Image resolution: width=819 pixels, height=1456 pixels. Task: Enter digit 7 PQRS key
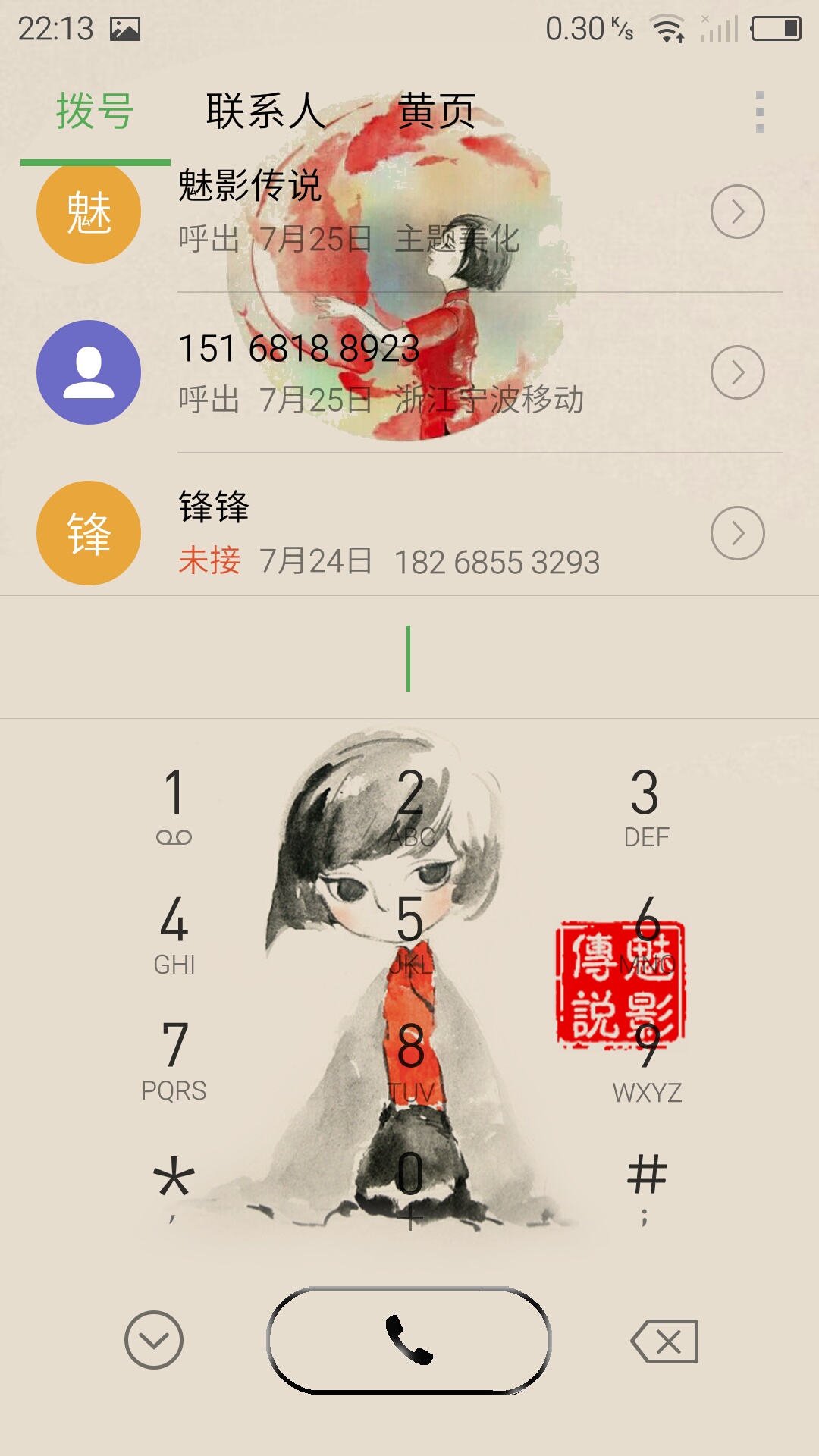(x=174, y=1060)
